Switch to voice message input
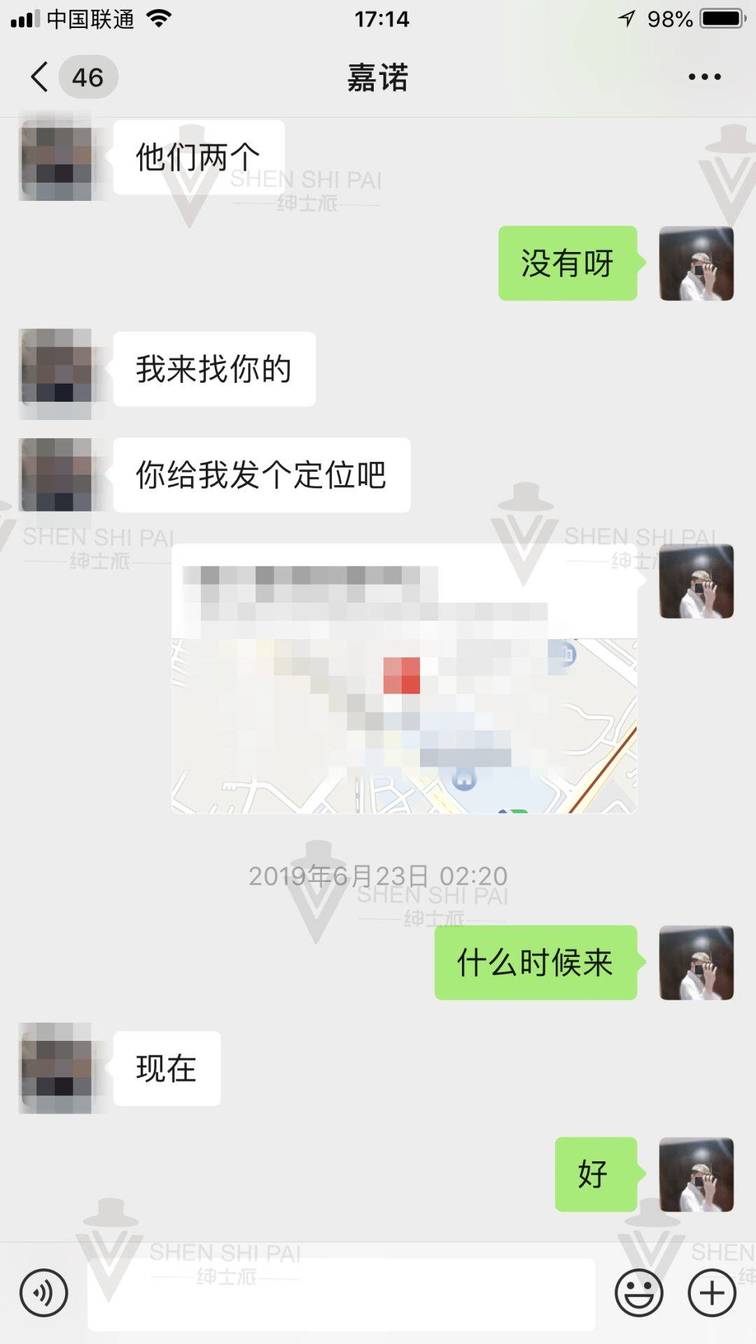This screenshot has height=1344, width=756. [x=44, y=1293]
